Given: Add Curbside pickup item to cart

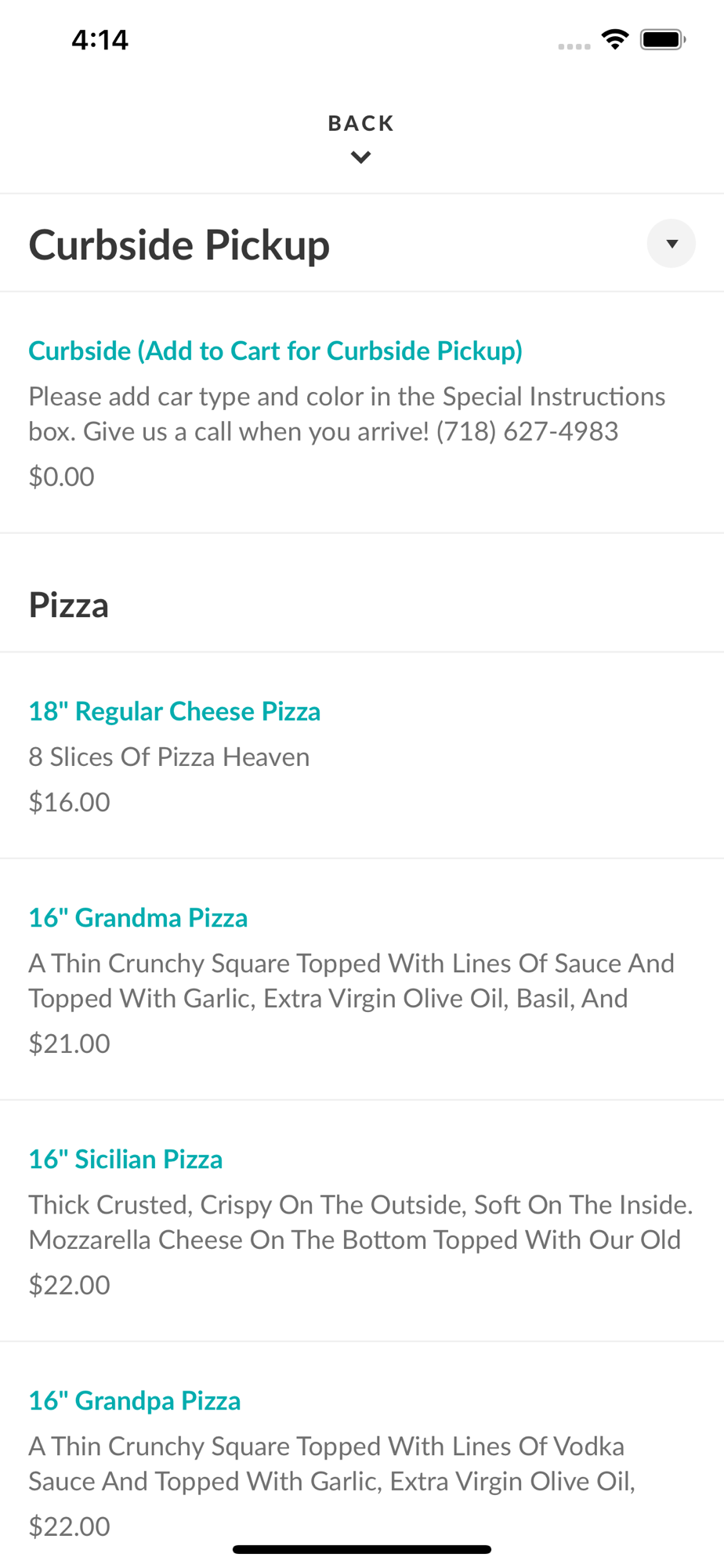Looking at the screenshot, I should coord(362,413).
